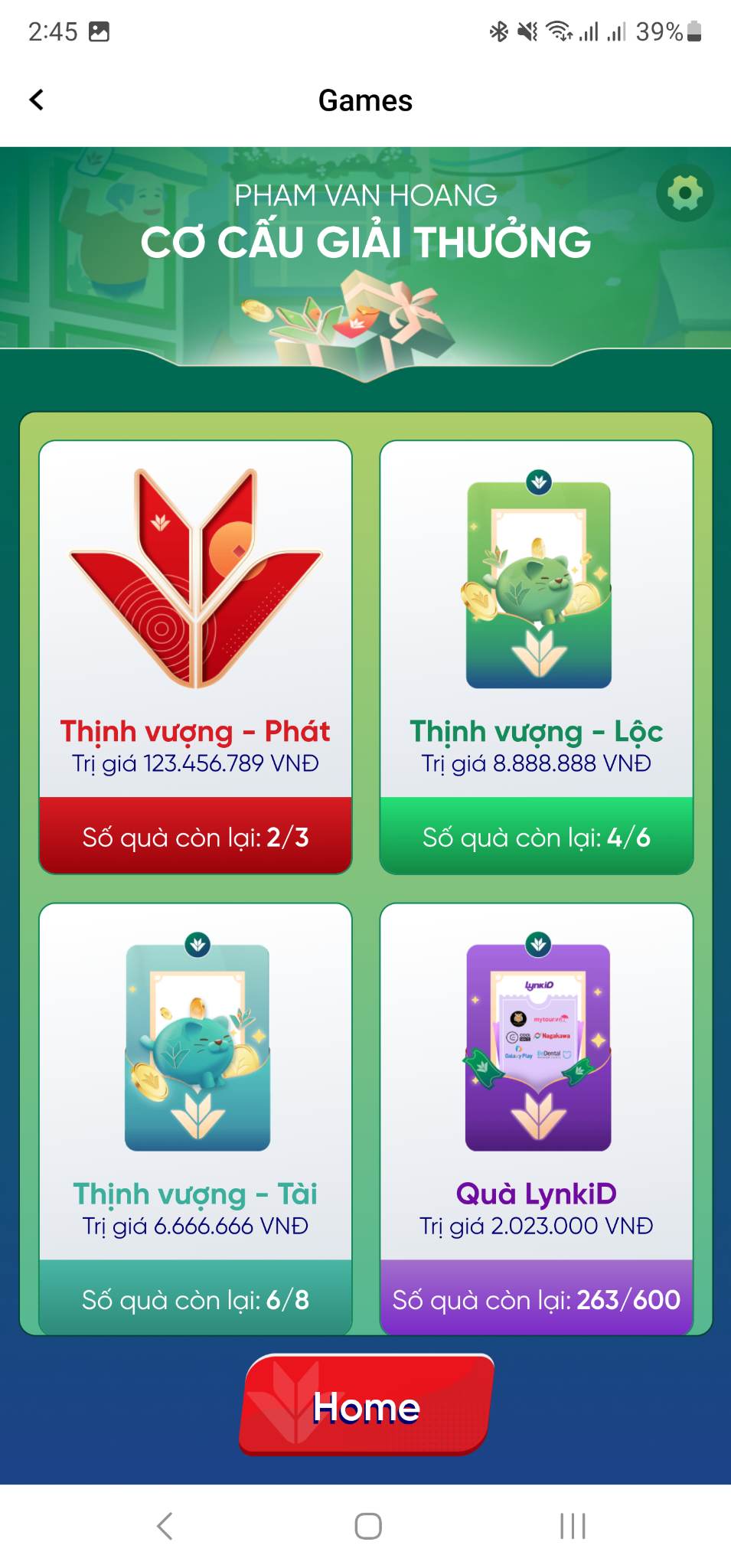Screen dimensions: 731x1568
Task: Open system recent apps
Action: [x=572, y=1525]
